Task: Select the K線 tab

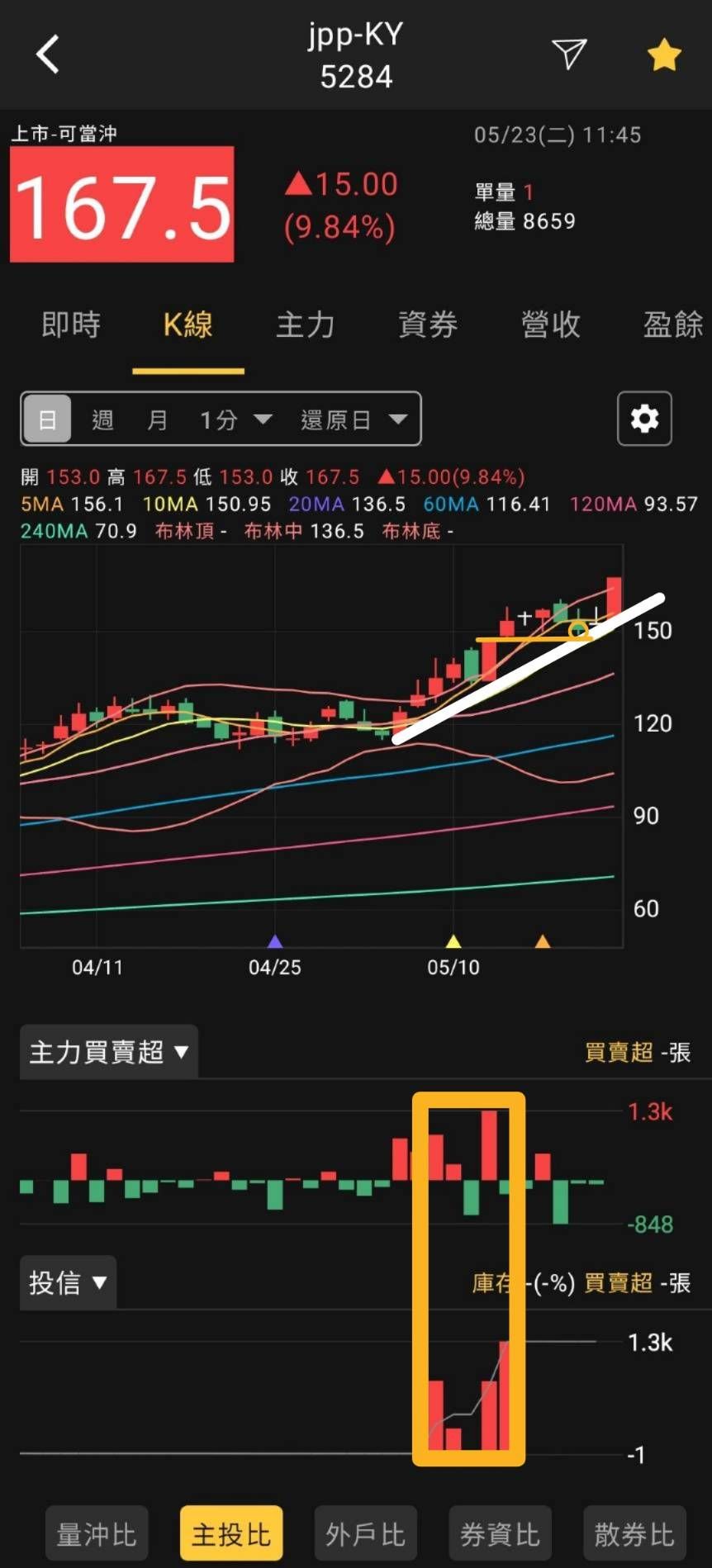Action: [x=187, y=324]
